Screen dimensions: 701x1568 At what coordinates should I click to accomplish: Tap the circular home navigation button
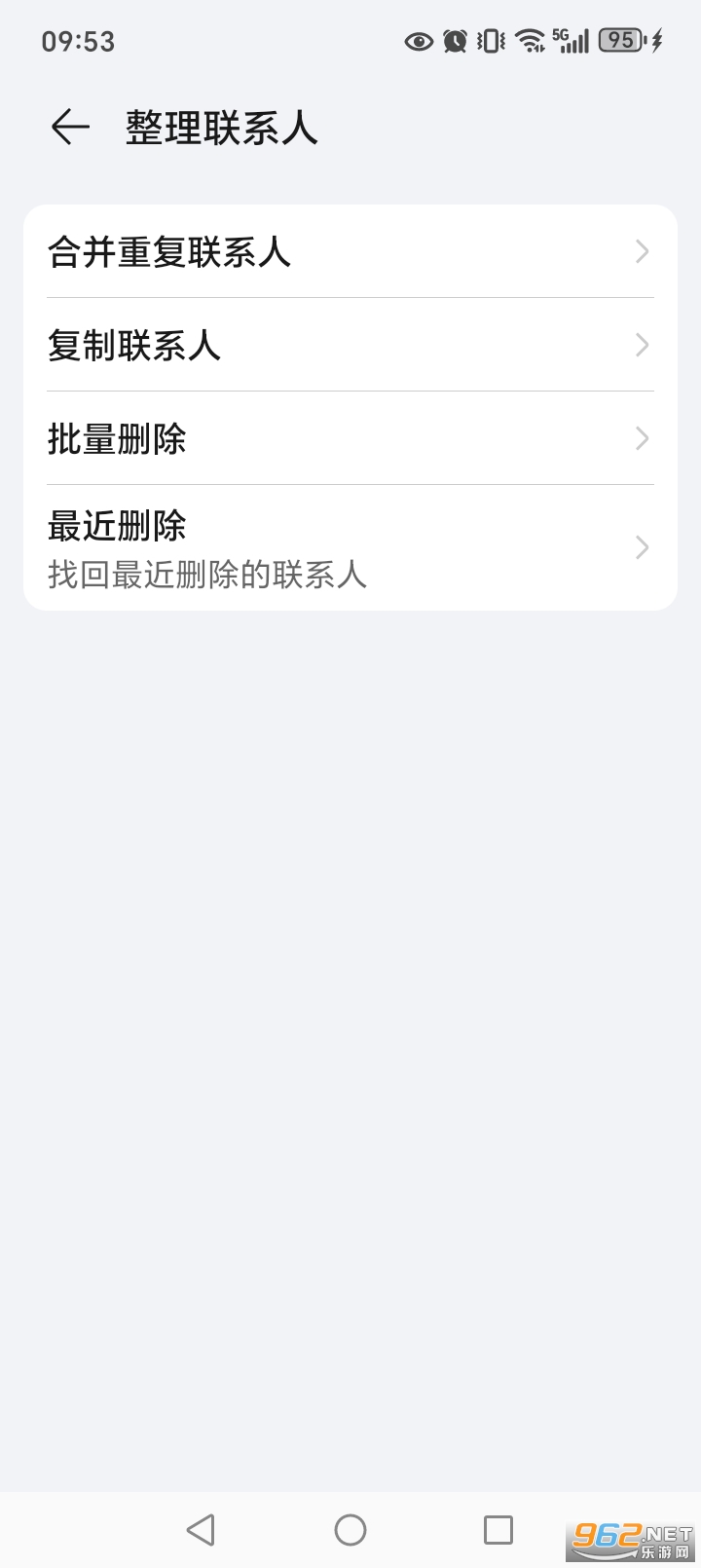(350, 1529)
